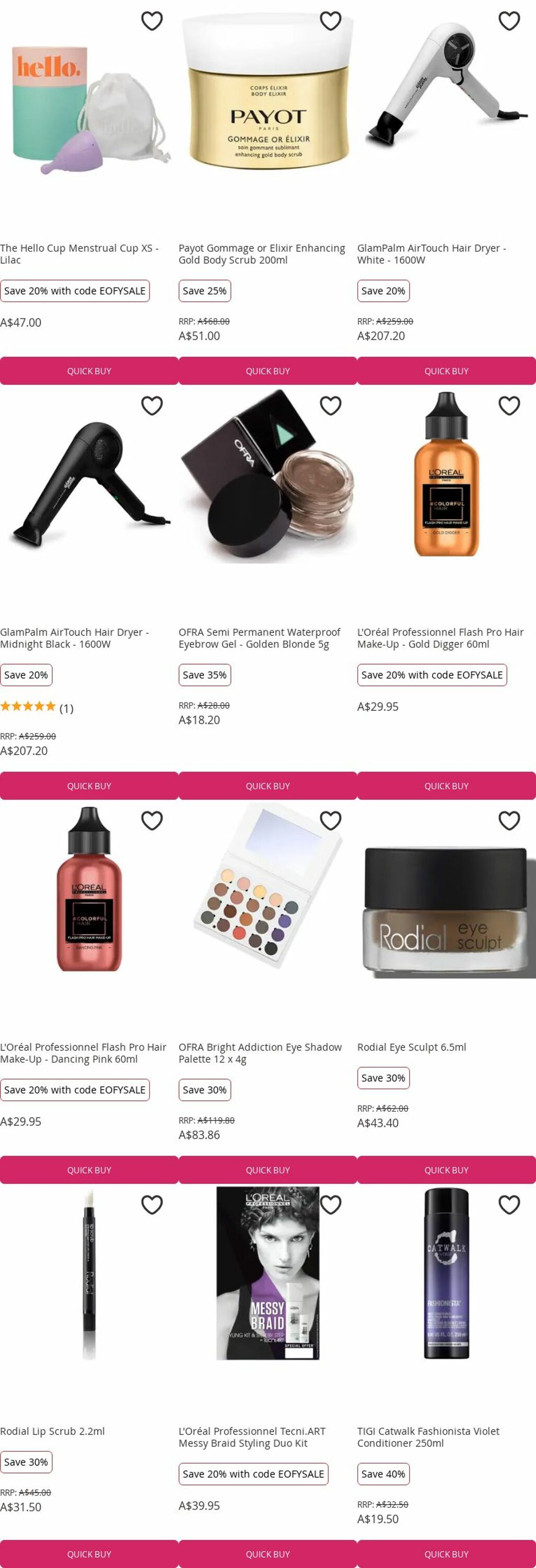This screenshot has height=1568, width=536.
Task: Open GlamPalm AirTouch Midnight Black Hair Dryer
Action: coord(74,638)
